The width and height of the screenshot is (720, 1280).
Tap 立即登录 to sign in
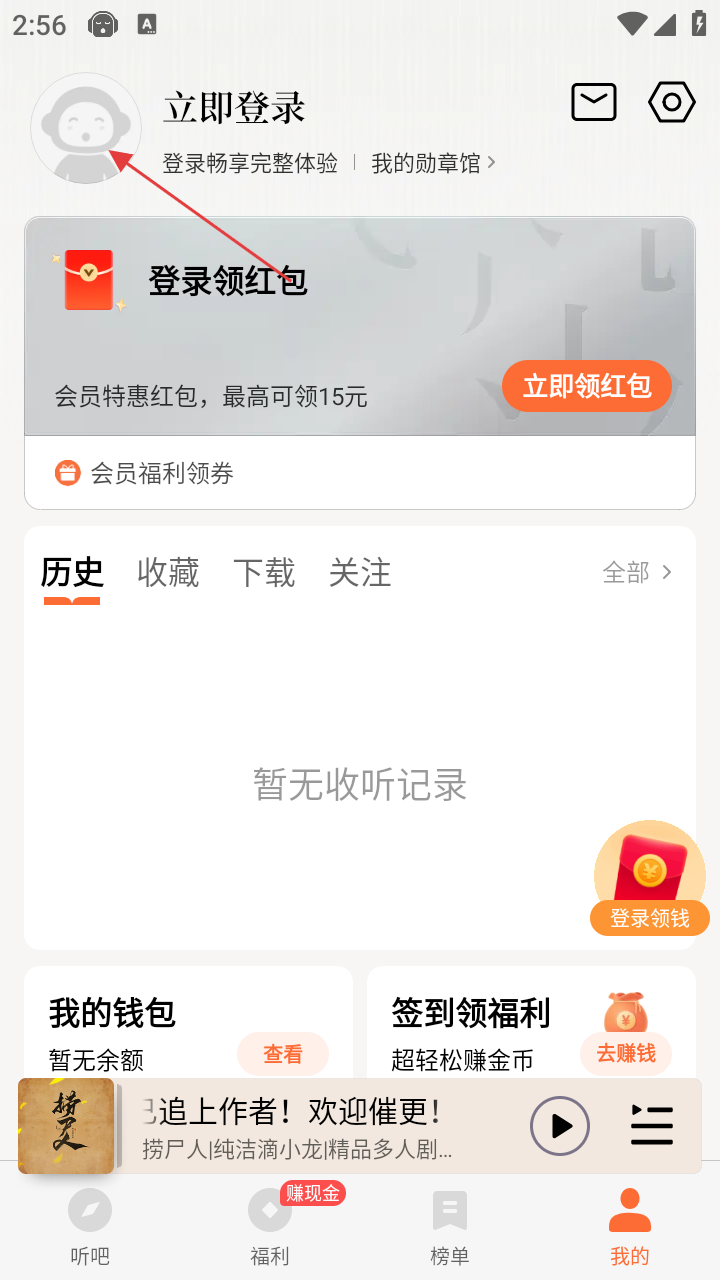click(x=234, y=108)
